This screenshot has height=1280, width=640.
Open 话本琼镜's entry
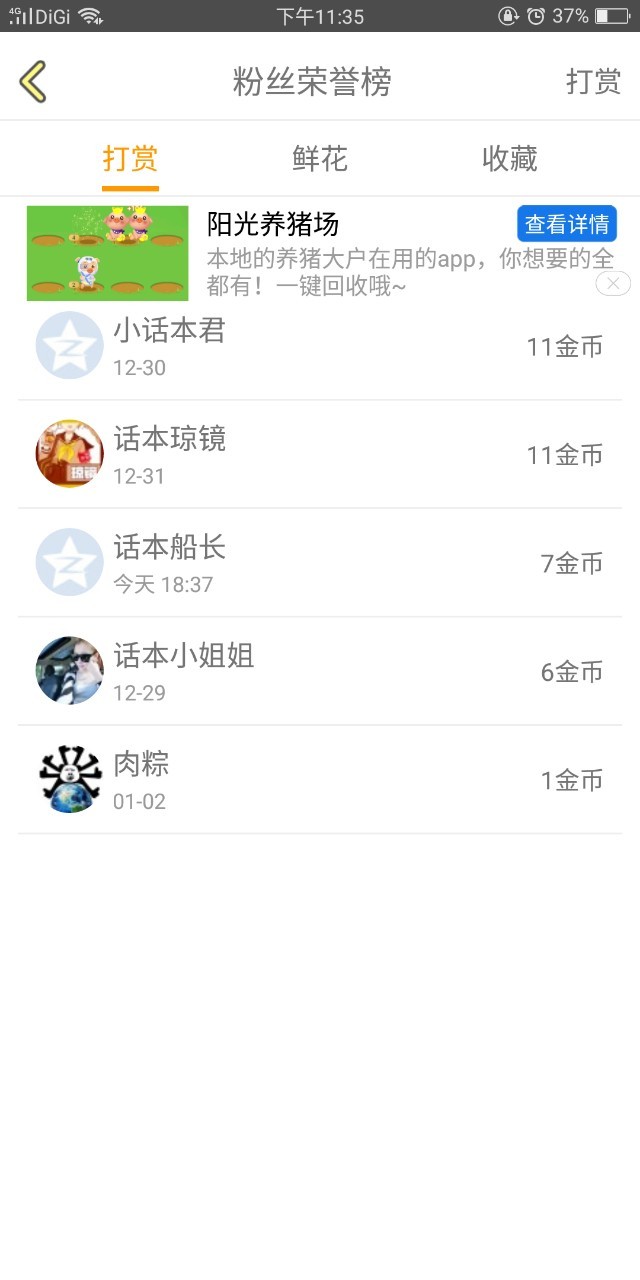pos(320,455)
